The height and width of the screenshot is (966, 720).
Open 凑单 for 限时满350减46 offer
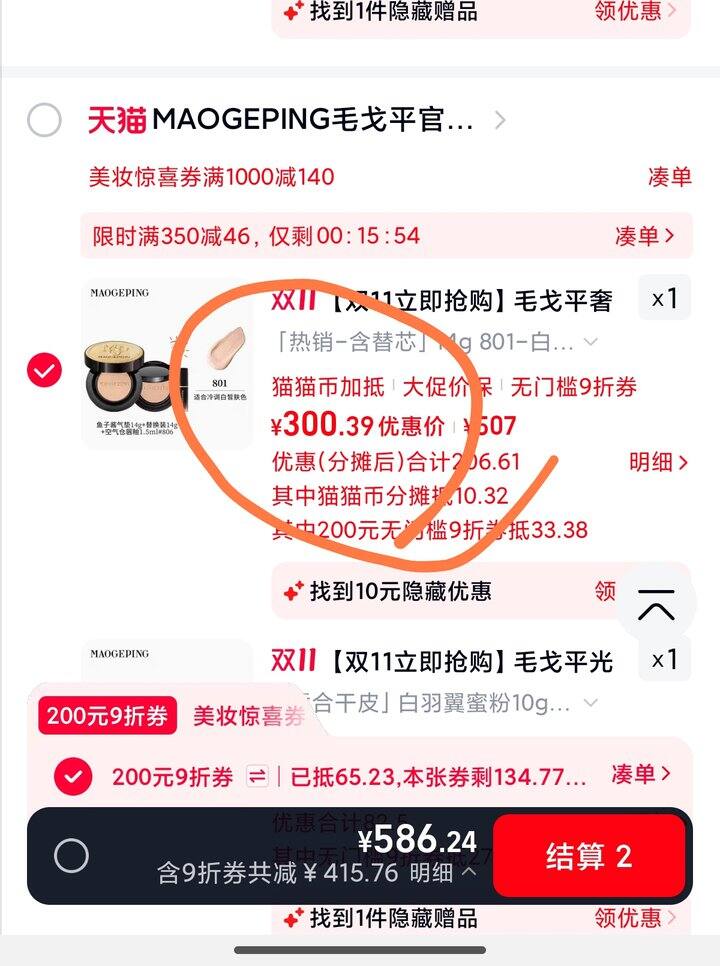[645, 236]
